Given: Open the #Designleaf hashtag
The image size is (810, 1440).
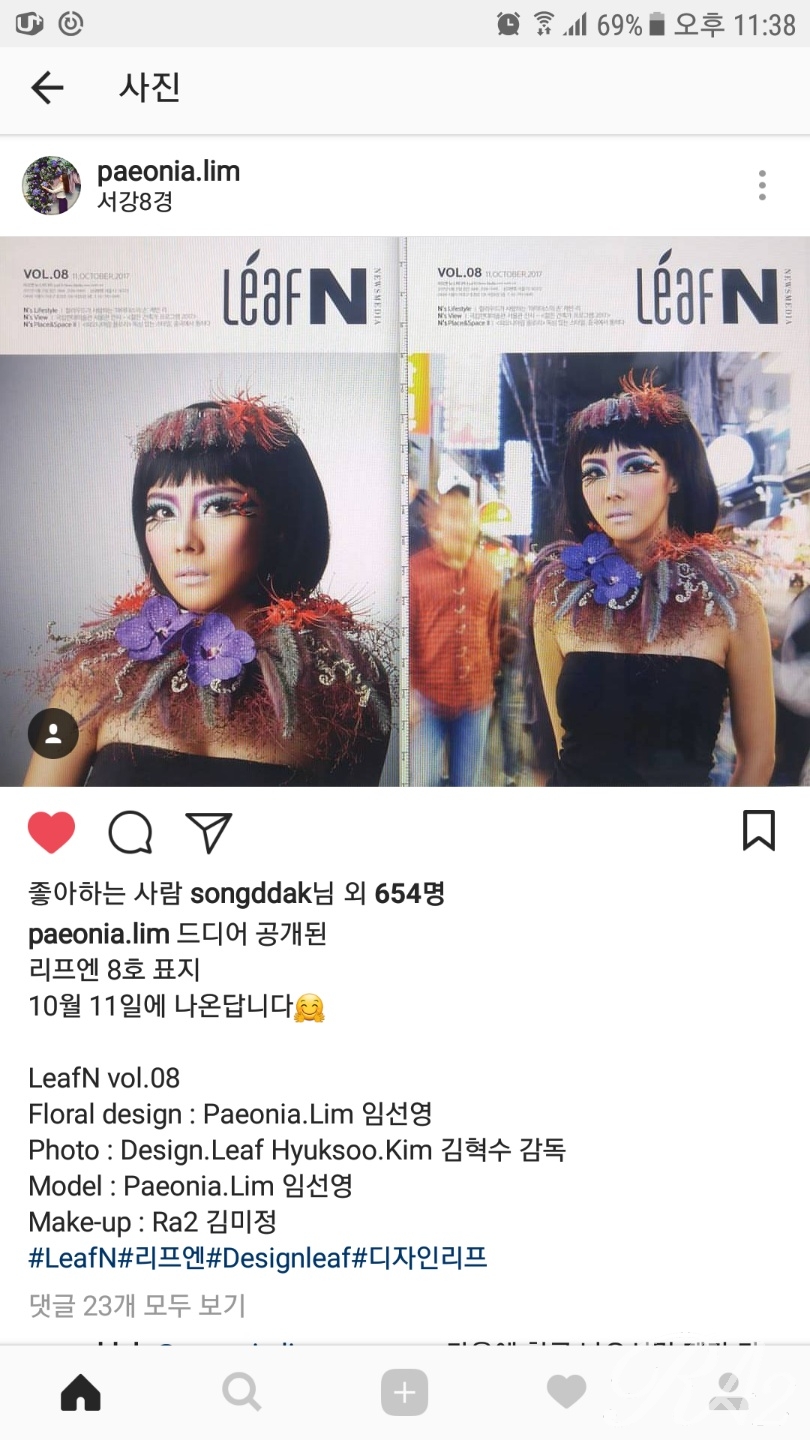Looking at the screenshot, I should click(279, 1257).
